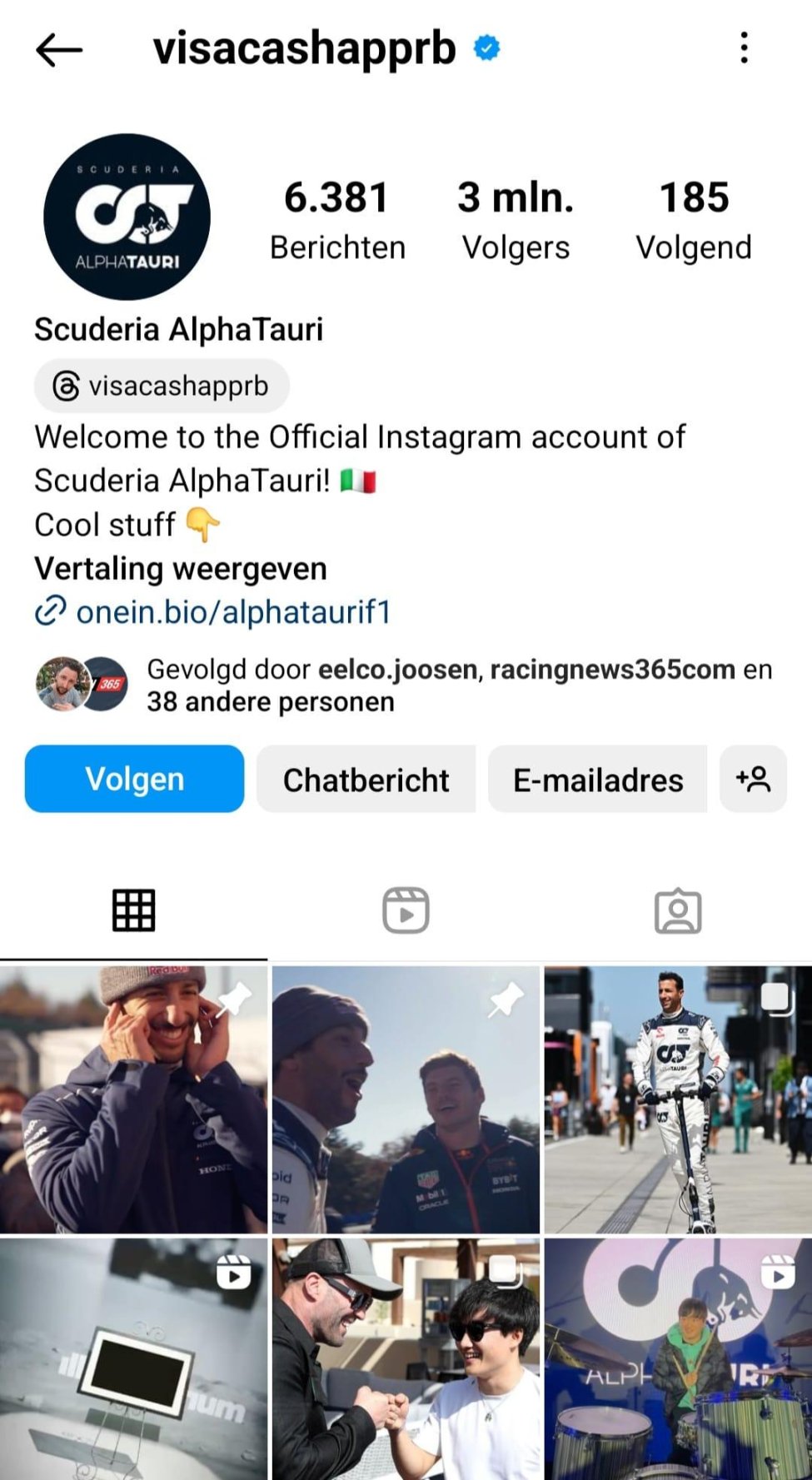
Task: Open the post of driver on scooter
Action: click(x=677, y=1099)
